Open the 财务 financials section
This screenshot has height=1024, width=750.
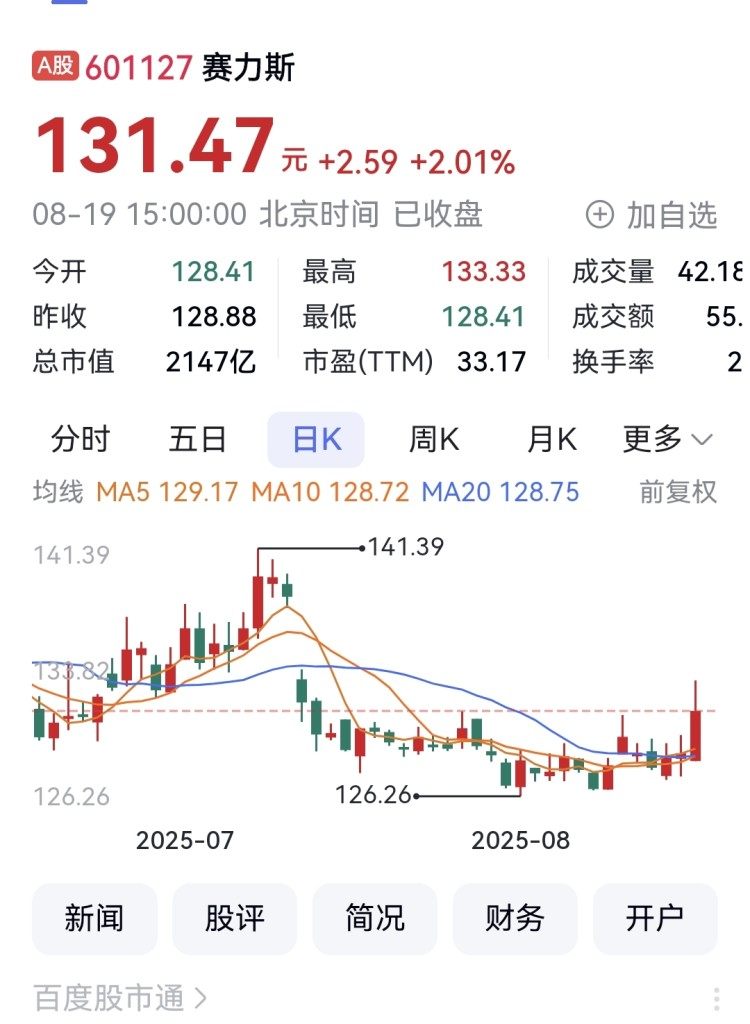(x=515, y=918)
